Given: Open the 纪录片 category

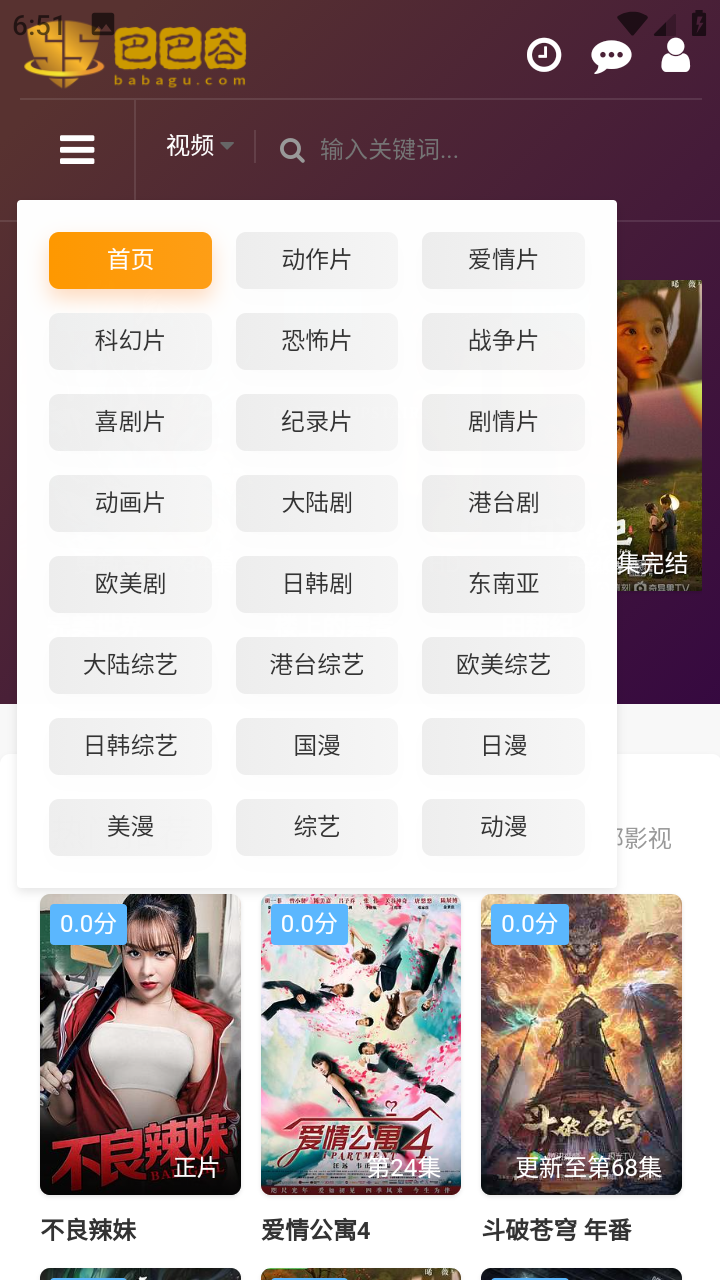Looking at the screenshot, I should click(x=317, y=422).
